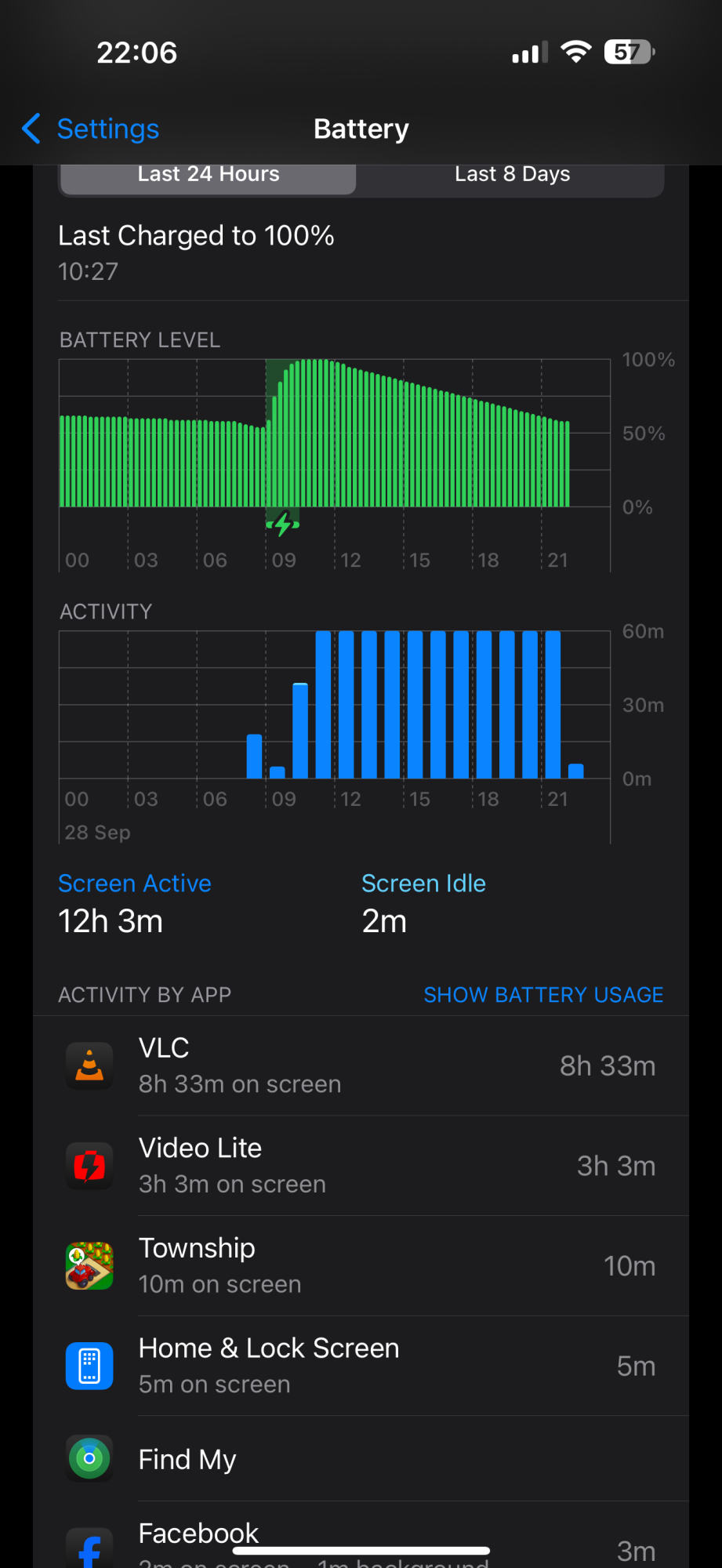The height and width of the screenshot is (1568, 722).
Task: Switch to Last 8 Days view
Action: pyautogui.click(x=512, y=175)
